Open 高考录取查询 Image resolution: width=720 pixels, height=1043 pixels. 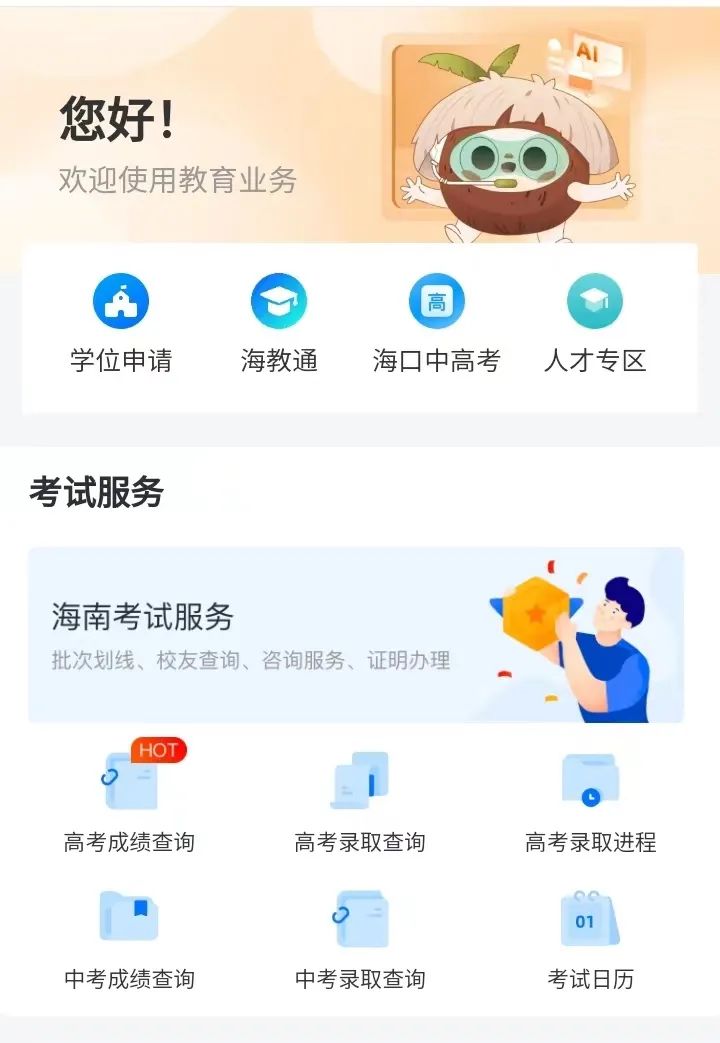point(360,800)
